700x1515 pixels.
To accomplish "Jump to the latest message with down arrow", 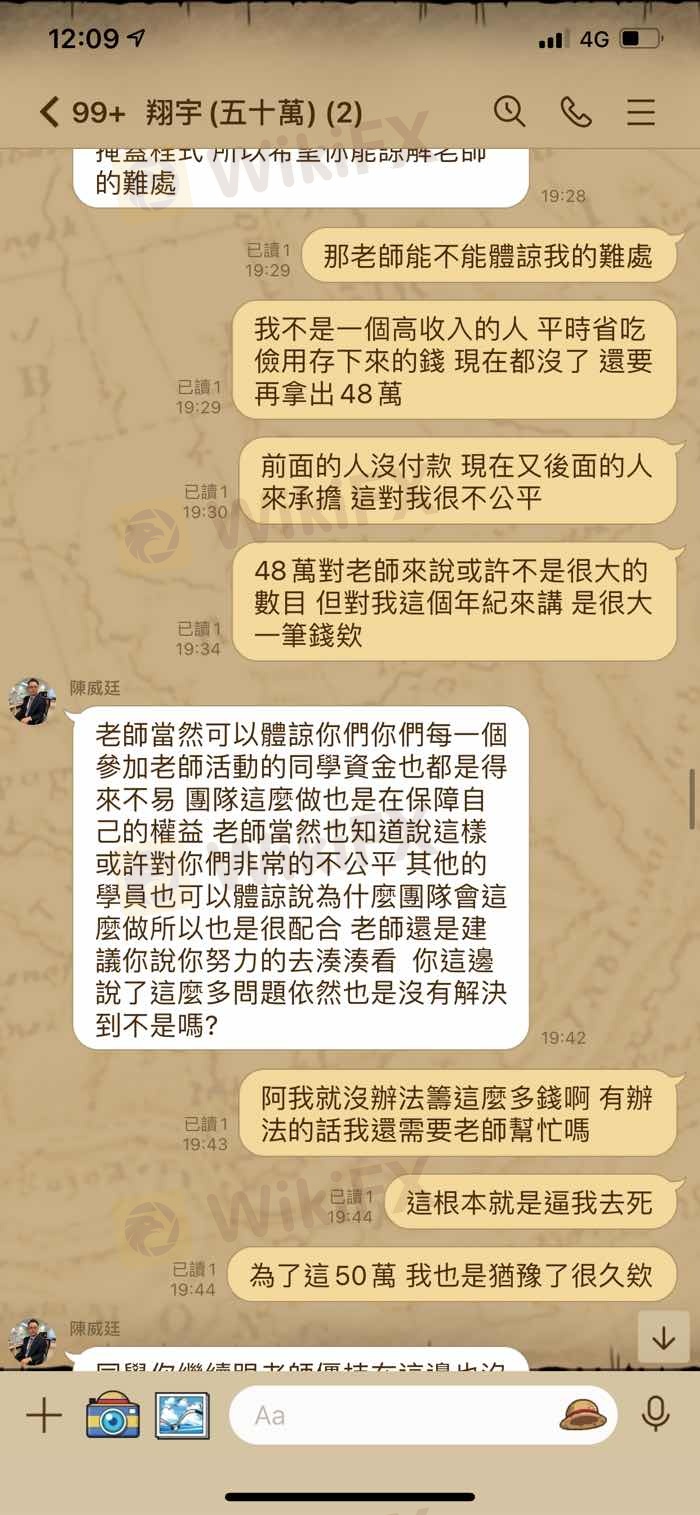I will point(664,1337).
